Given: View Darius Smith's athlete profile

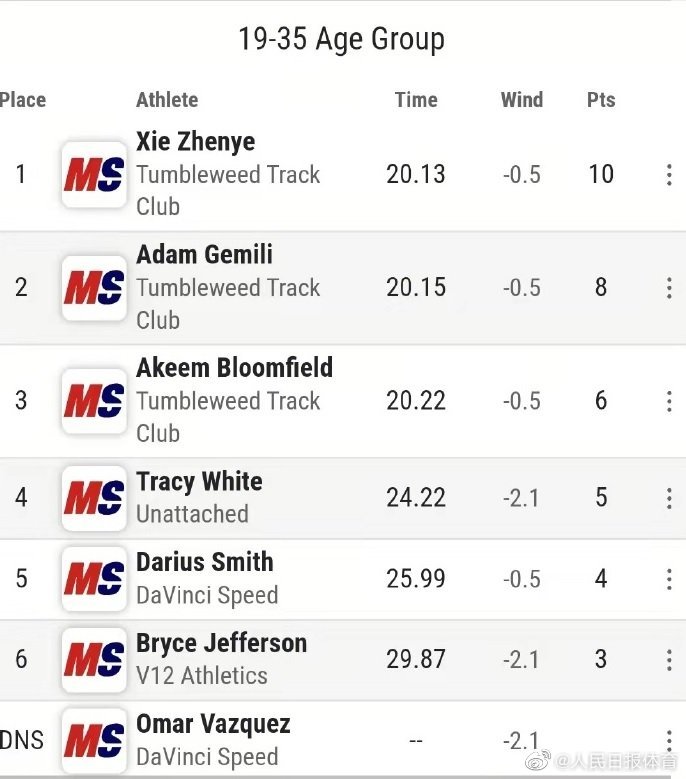Looking at the screenshot, I should [x=204, y=562].
